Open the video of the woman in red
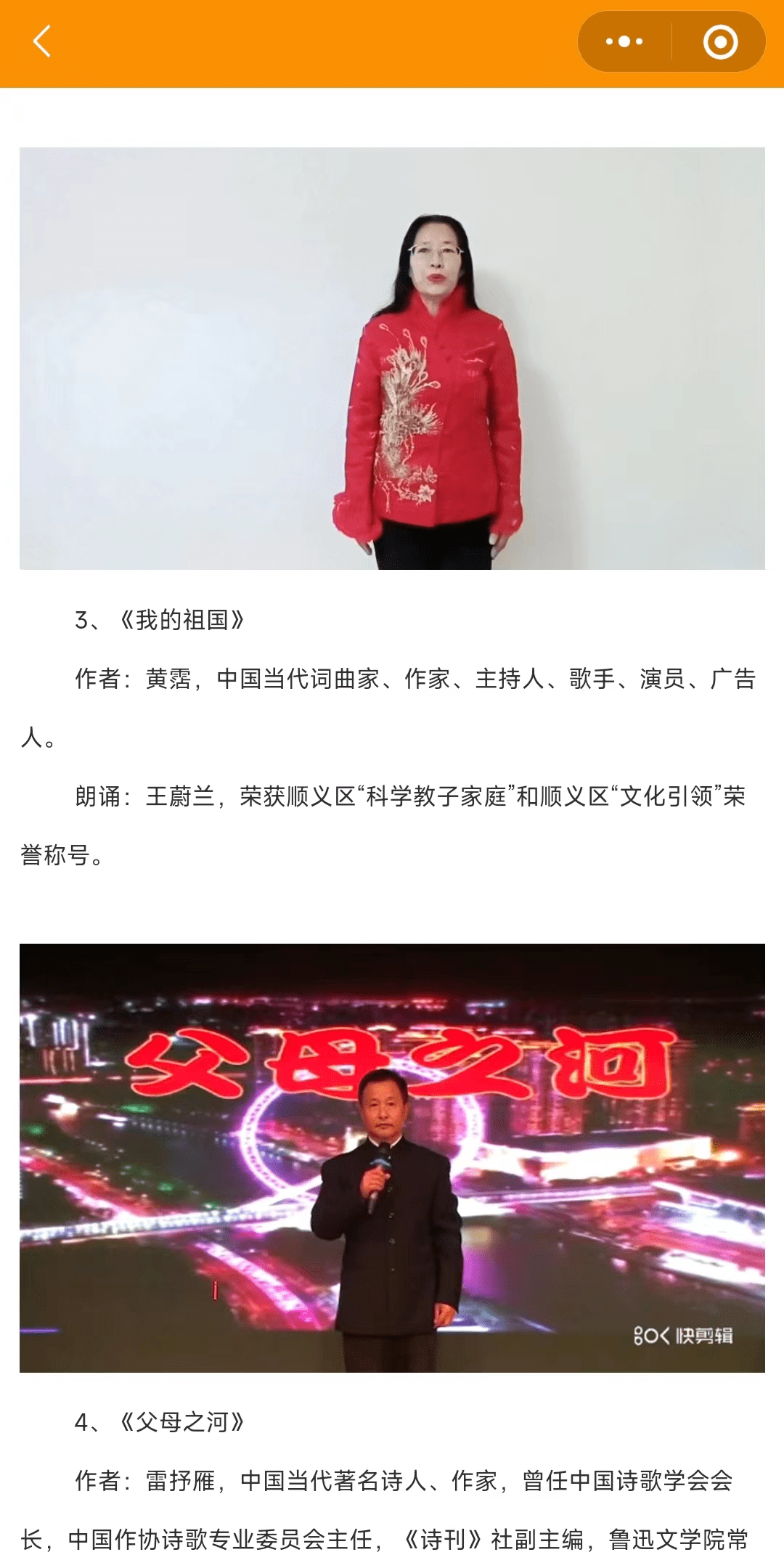 point(392,358)
